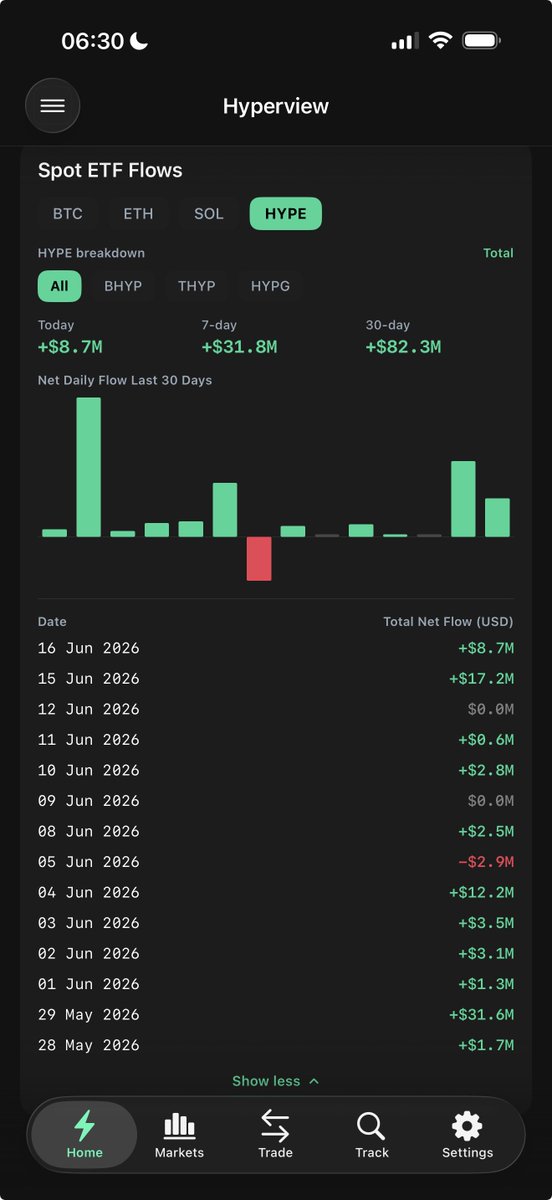The image size is (552, 1200).
Task: Select the HYPE chip
Action: coord(286,214)
